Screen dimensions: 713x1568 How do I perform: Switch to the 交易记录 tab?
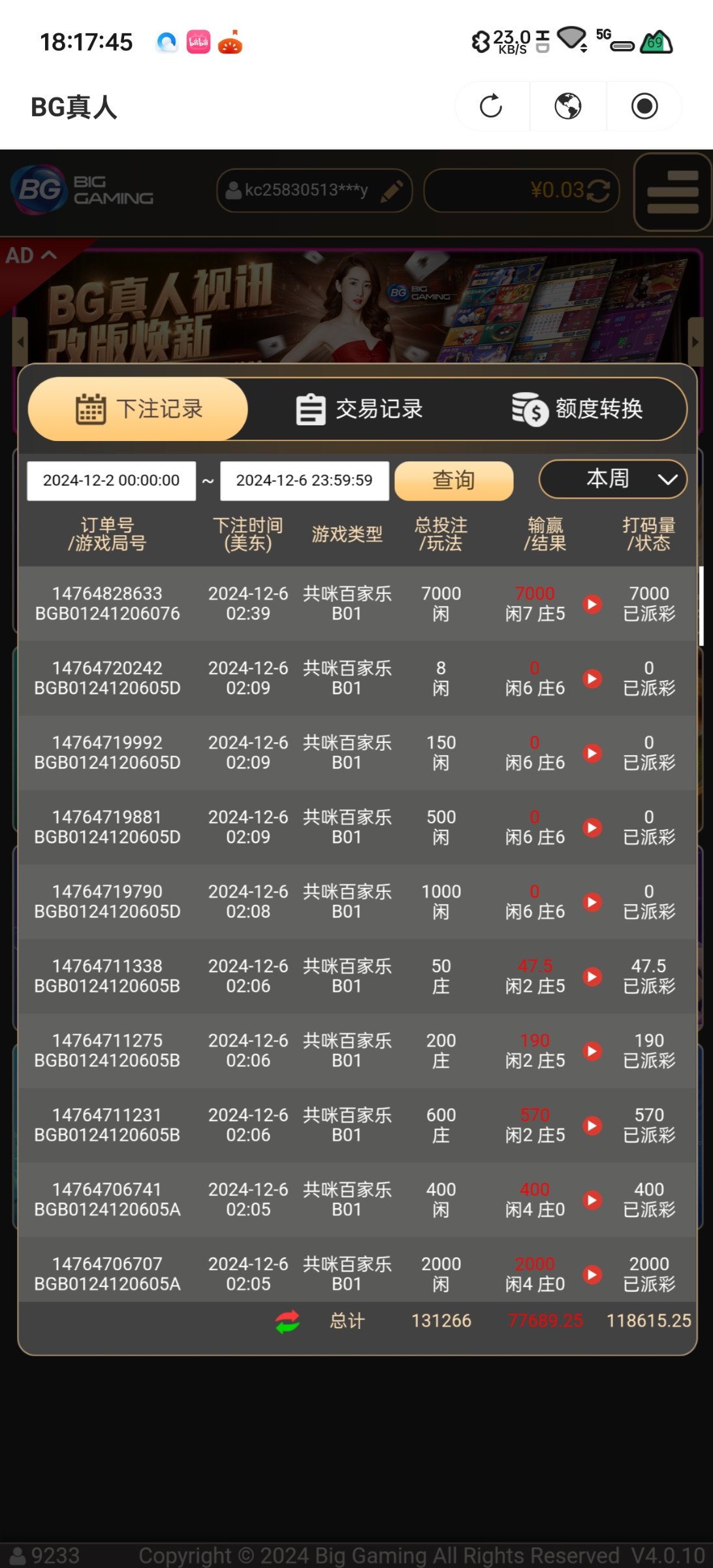(360, 409)
